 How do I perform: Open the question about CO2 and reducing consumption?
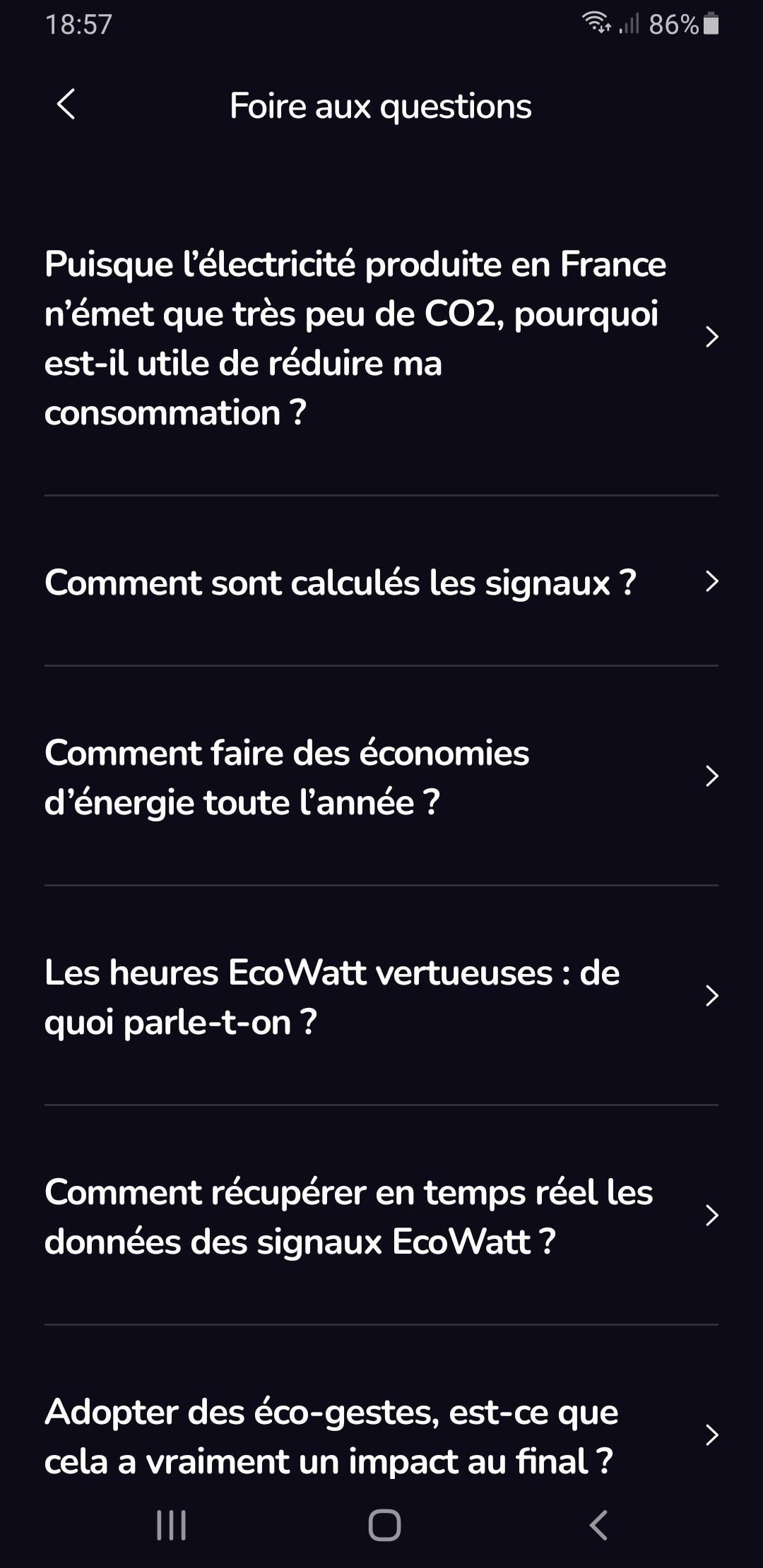(x=381, y=338)
